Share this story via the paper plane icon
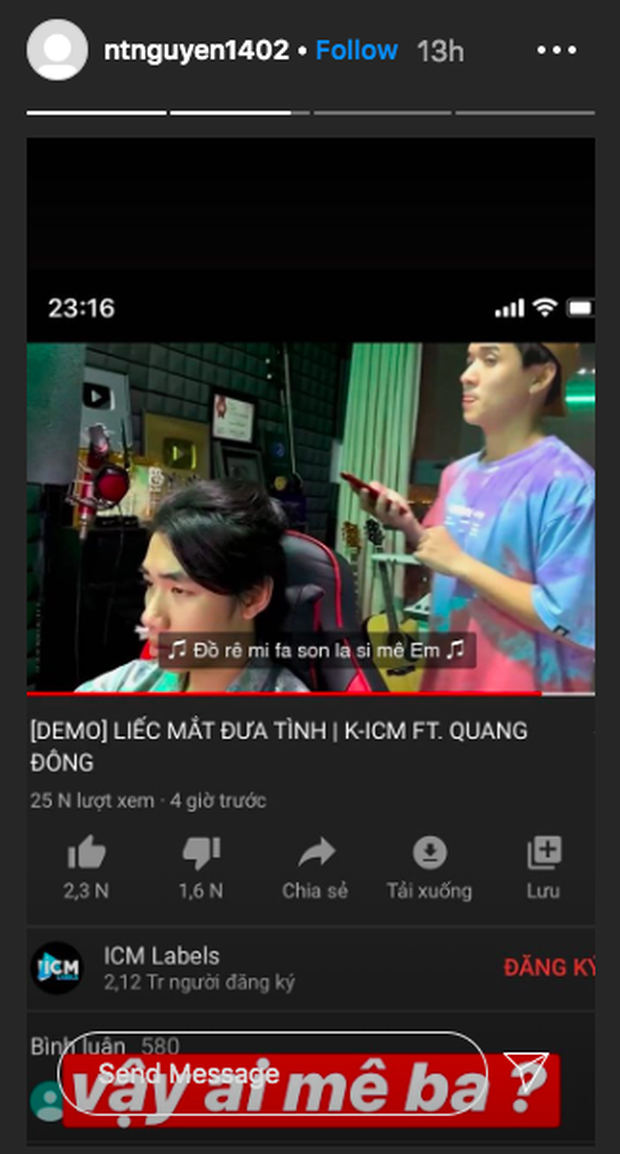 click(526, 1073)
